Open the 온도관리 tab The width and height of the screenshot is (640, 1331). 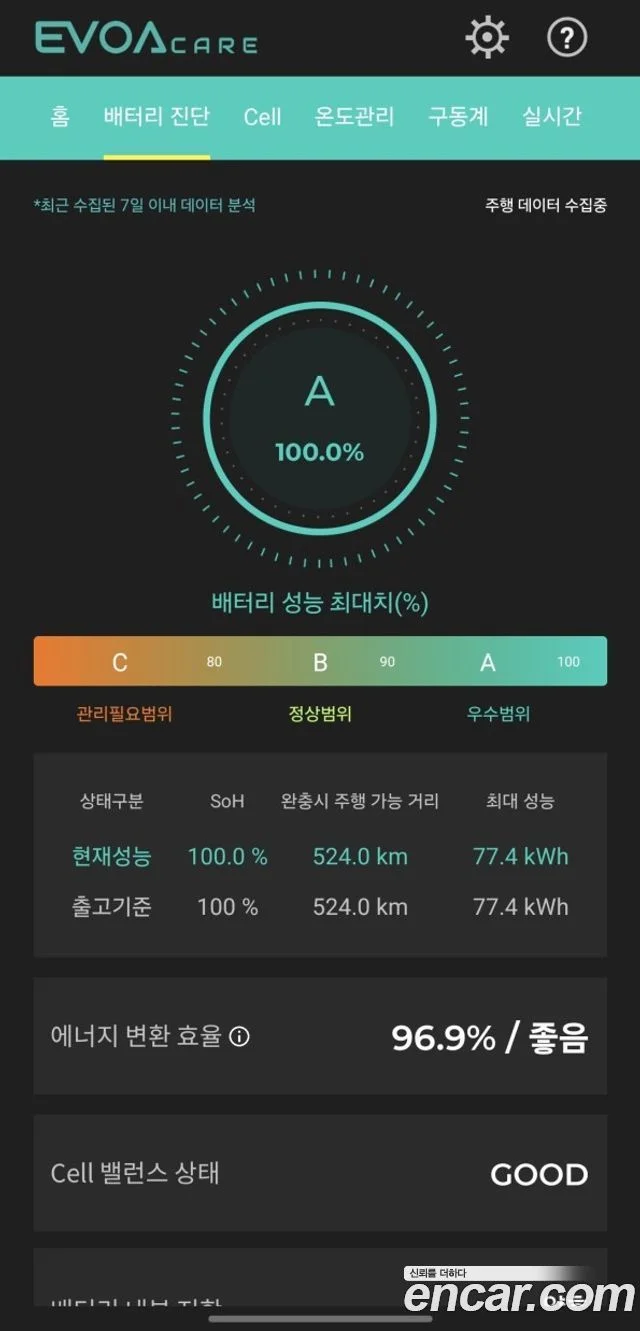pos(354,117)
